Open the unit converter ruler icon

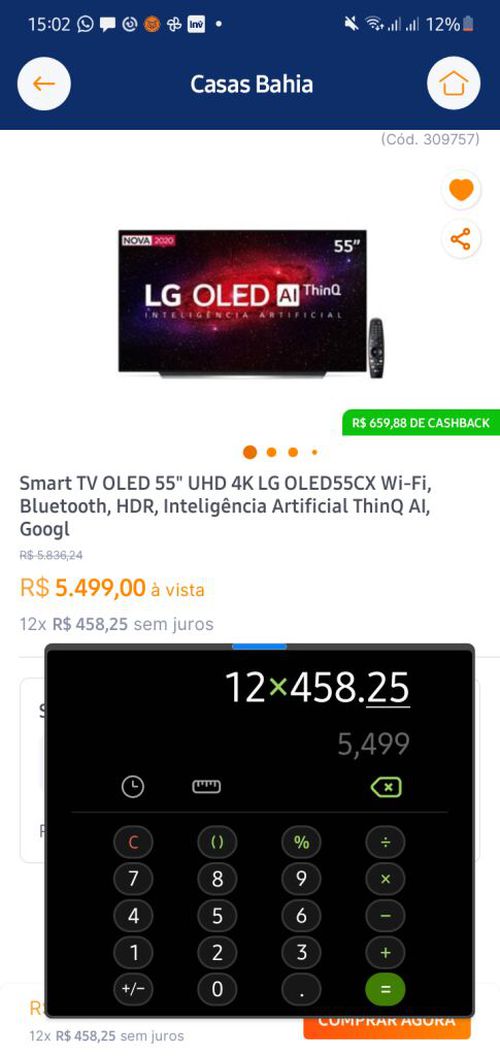[206, 787]
